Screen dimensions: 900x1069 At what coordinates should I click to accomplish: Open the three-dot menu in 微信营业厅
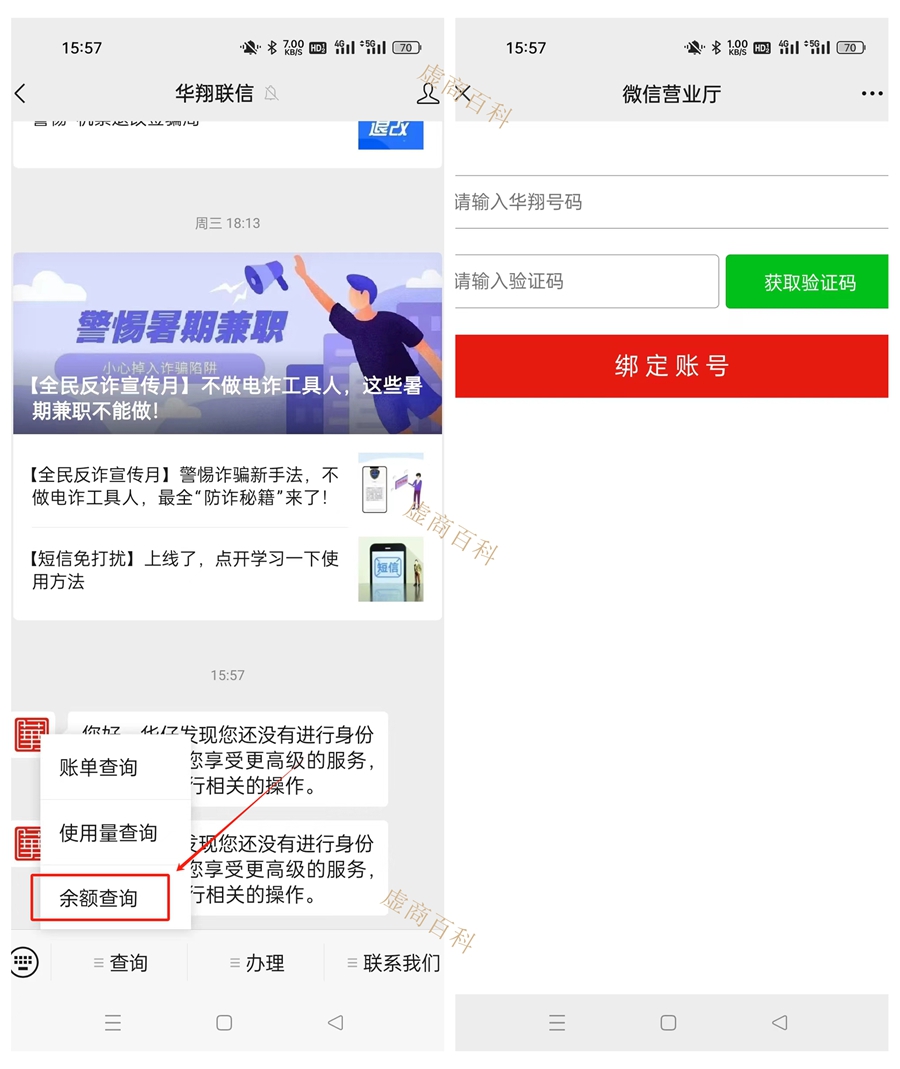point(872,94)
